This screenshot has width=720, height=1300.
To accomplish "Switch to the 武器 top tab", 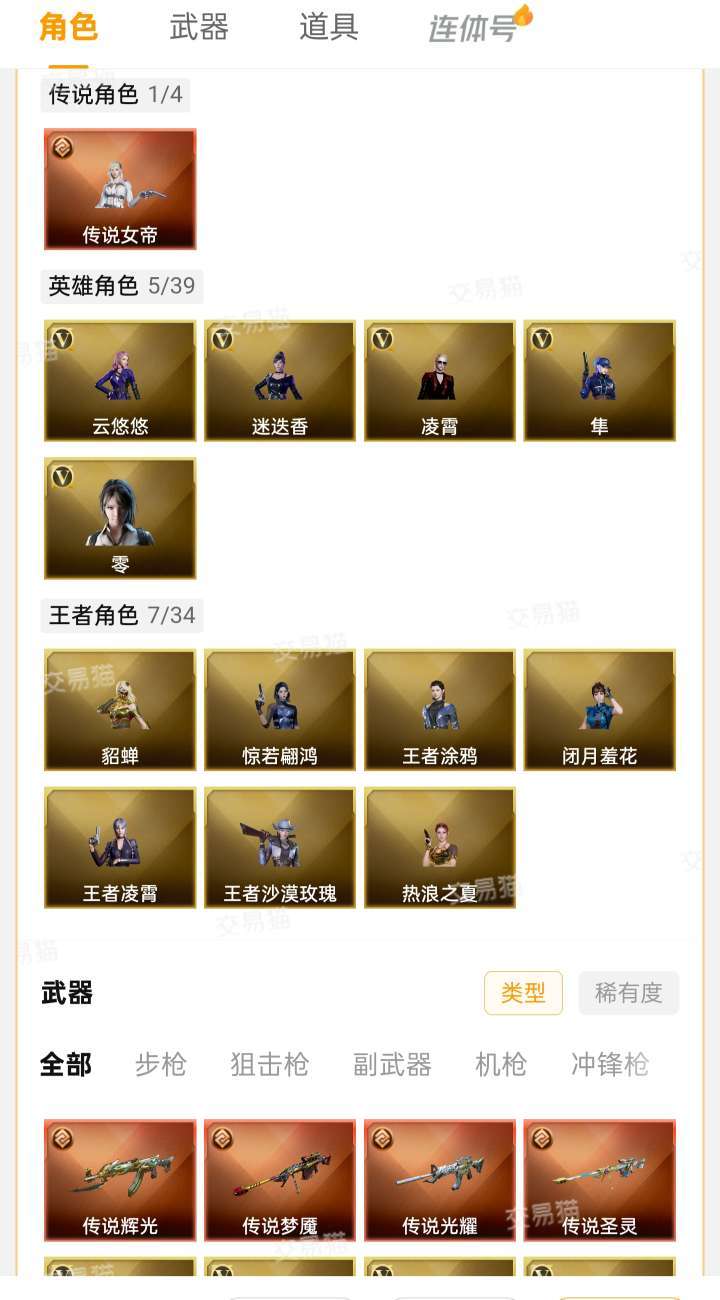I will click(199, 27).
